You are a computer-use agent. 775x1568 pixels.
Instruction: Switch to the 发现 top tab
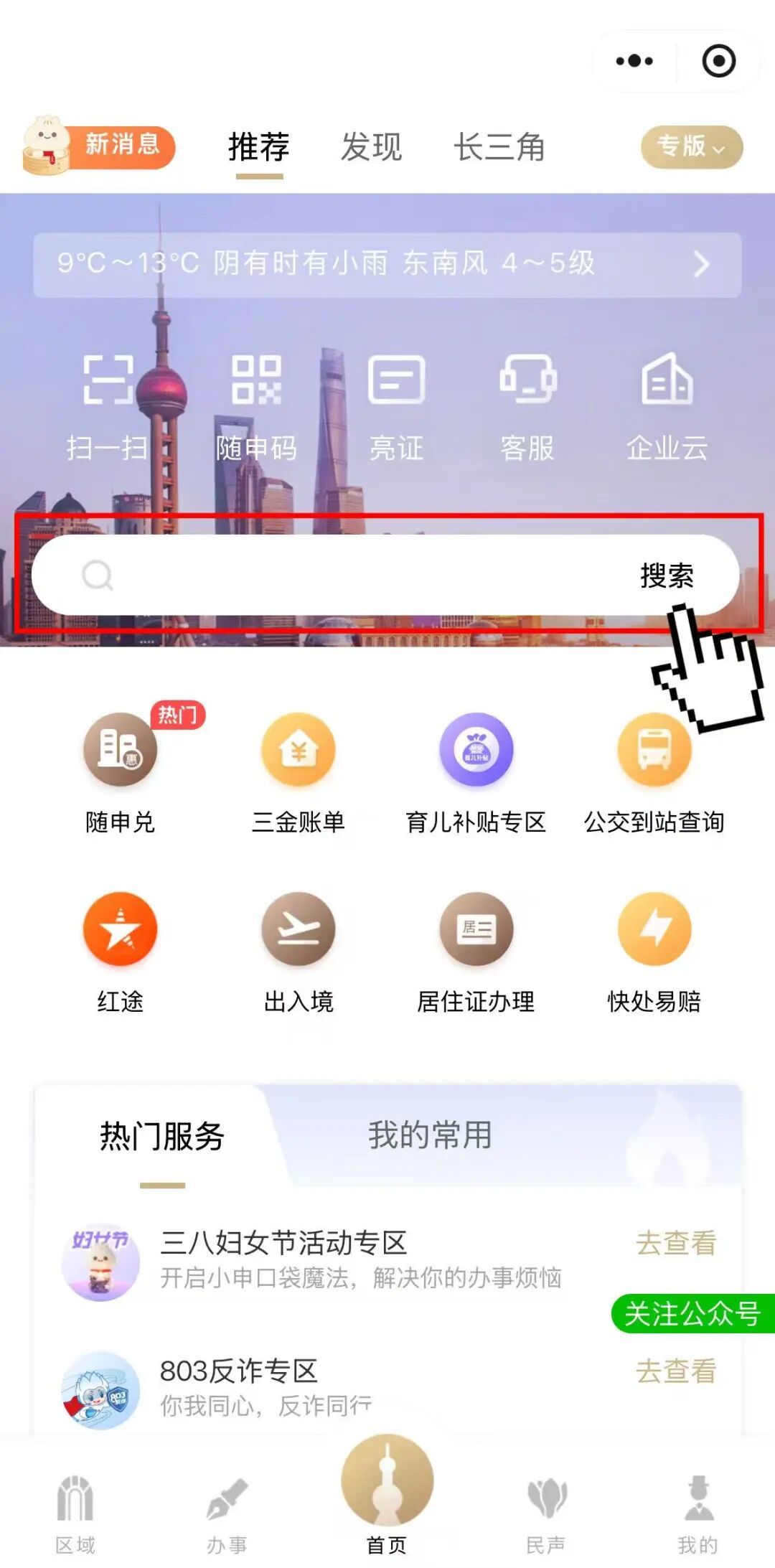371,148
